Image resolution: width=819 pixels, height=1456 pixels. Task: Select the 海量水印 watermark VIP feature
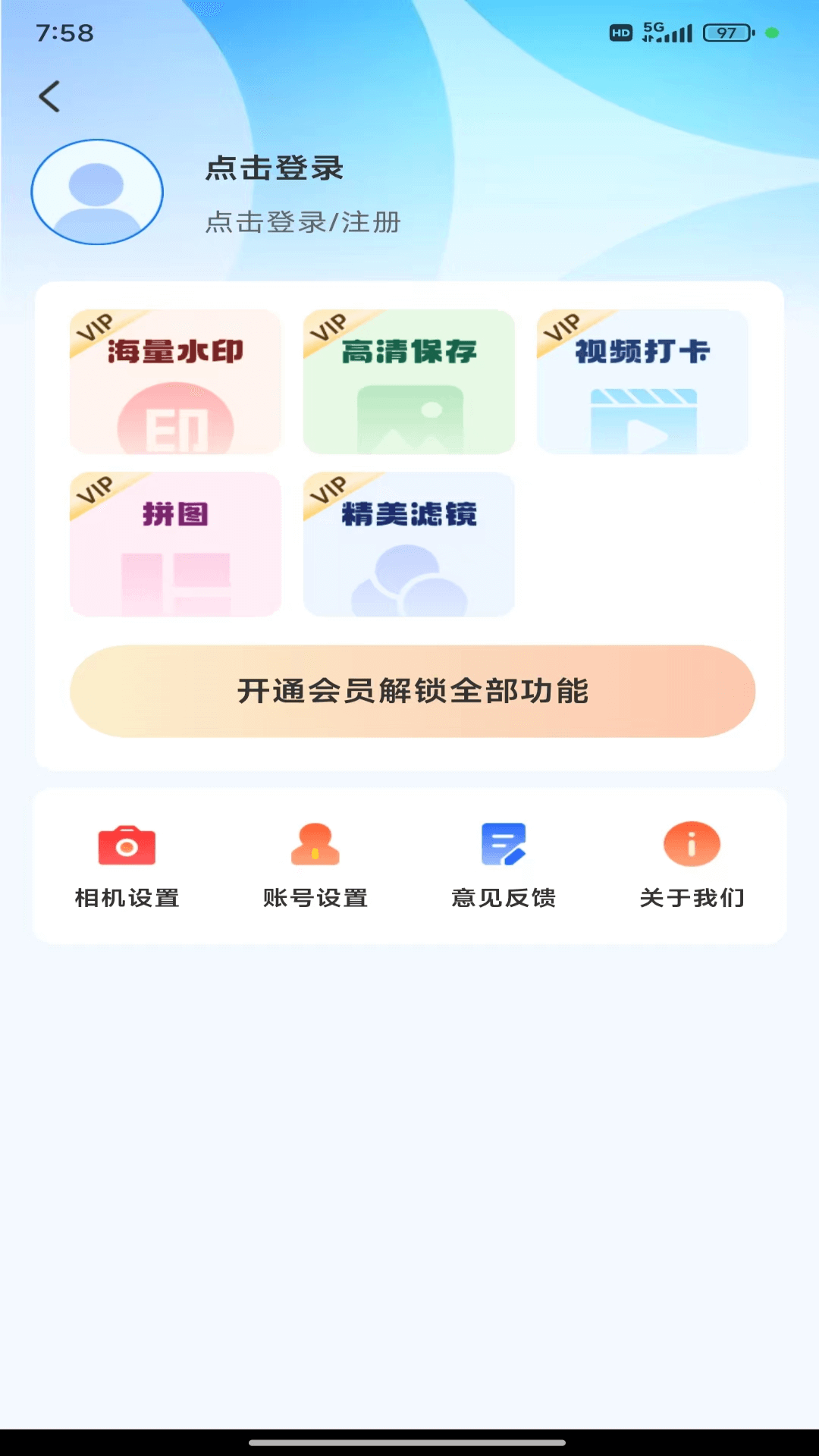pos(175,382)
